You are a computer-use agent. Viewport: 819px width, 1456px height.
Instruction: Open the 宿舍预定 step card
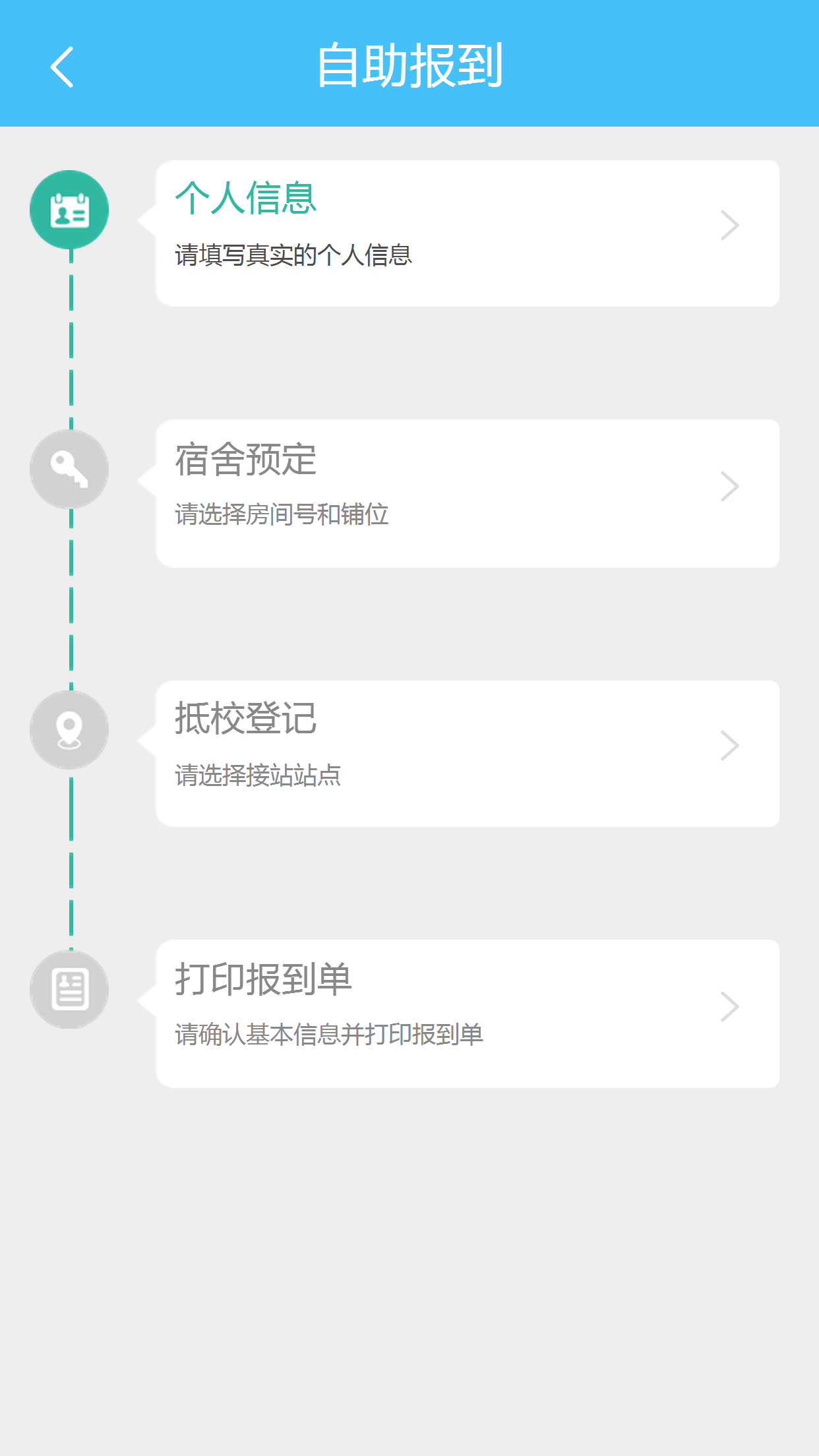(x=468, y=493)
